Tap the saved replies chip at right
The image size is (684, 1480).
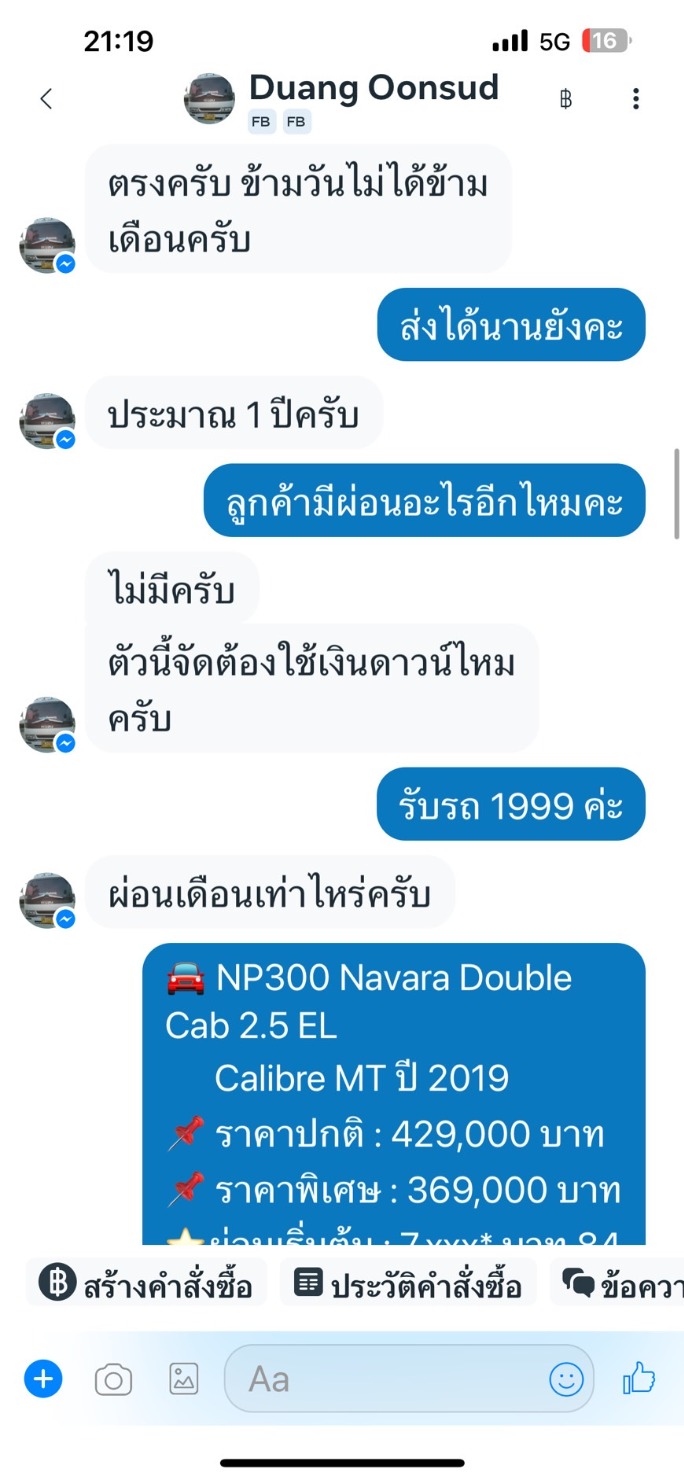click(617, 1282)
